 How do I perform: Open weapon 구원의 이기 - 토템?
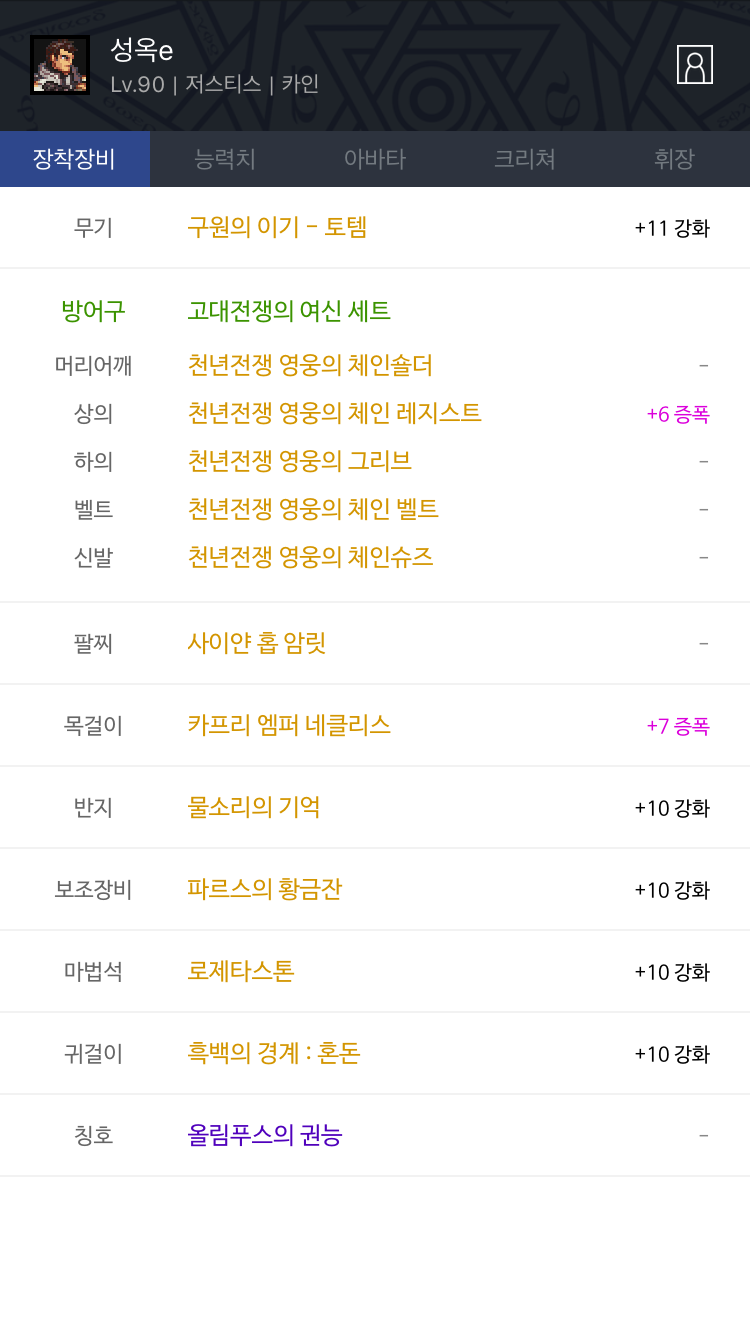click(277, 227)
